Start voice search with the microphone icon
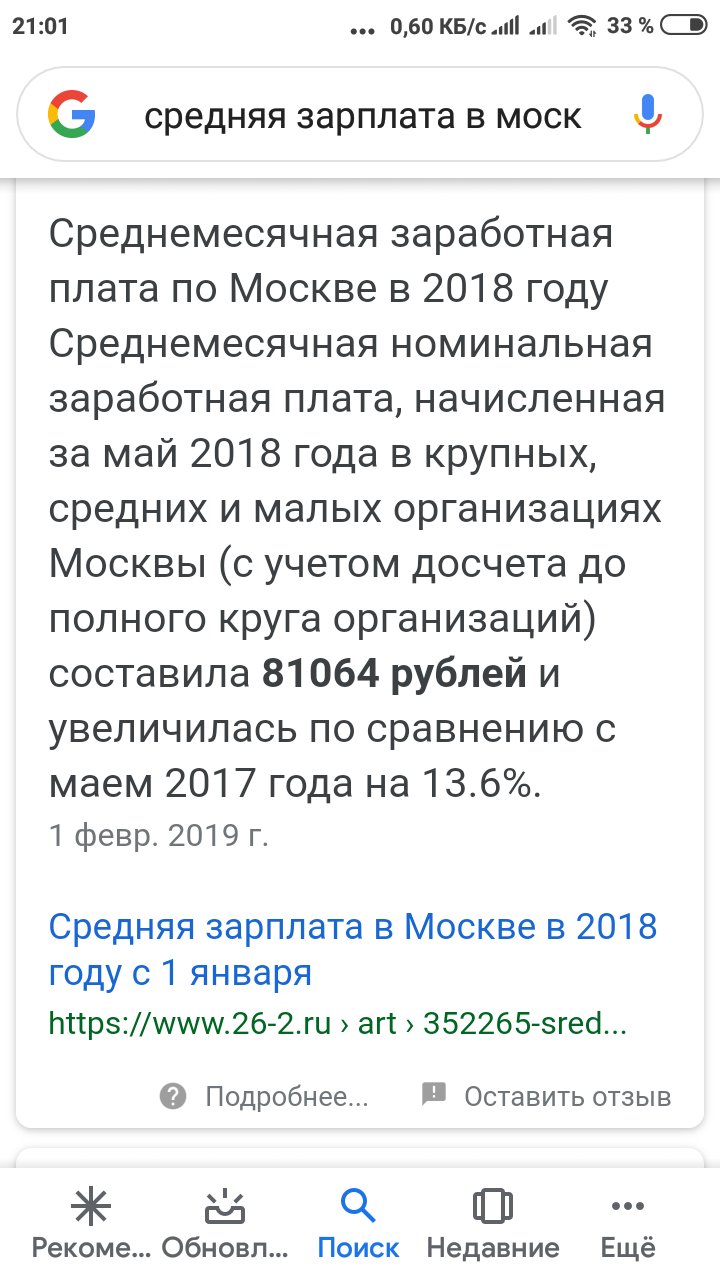 [x=647, y=116]
